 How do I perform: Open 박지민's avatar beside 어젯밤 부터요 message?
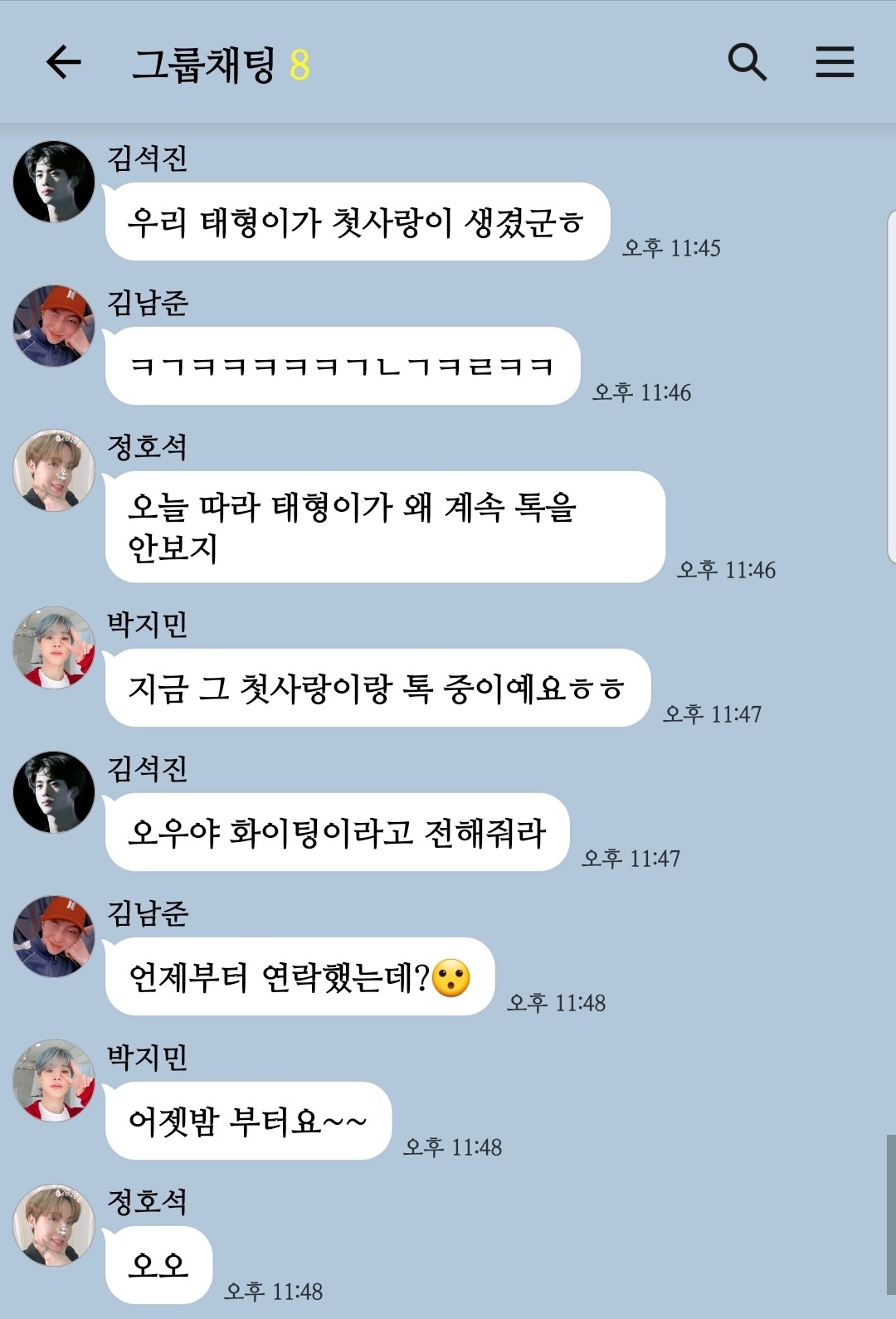click(54, 1081)
